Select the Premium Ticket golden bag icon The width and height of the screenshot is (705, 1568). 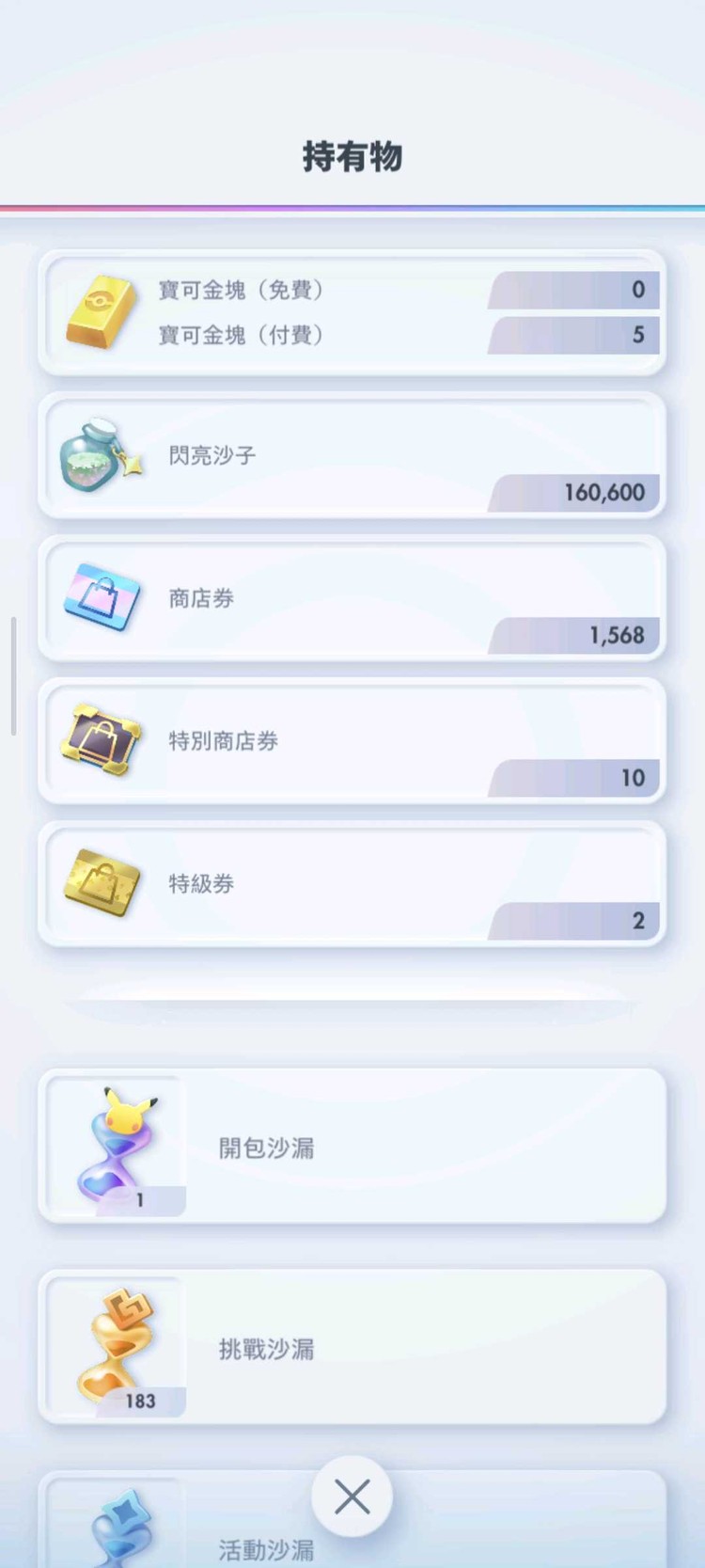(101, 882)
